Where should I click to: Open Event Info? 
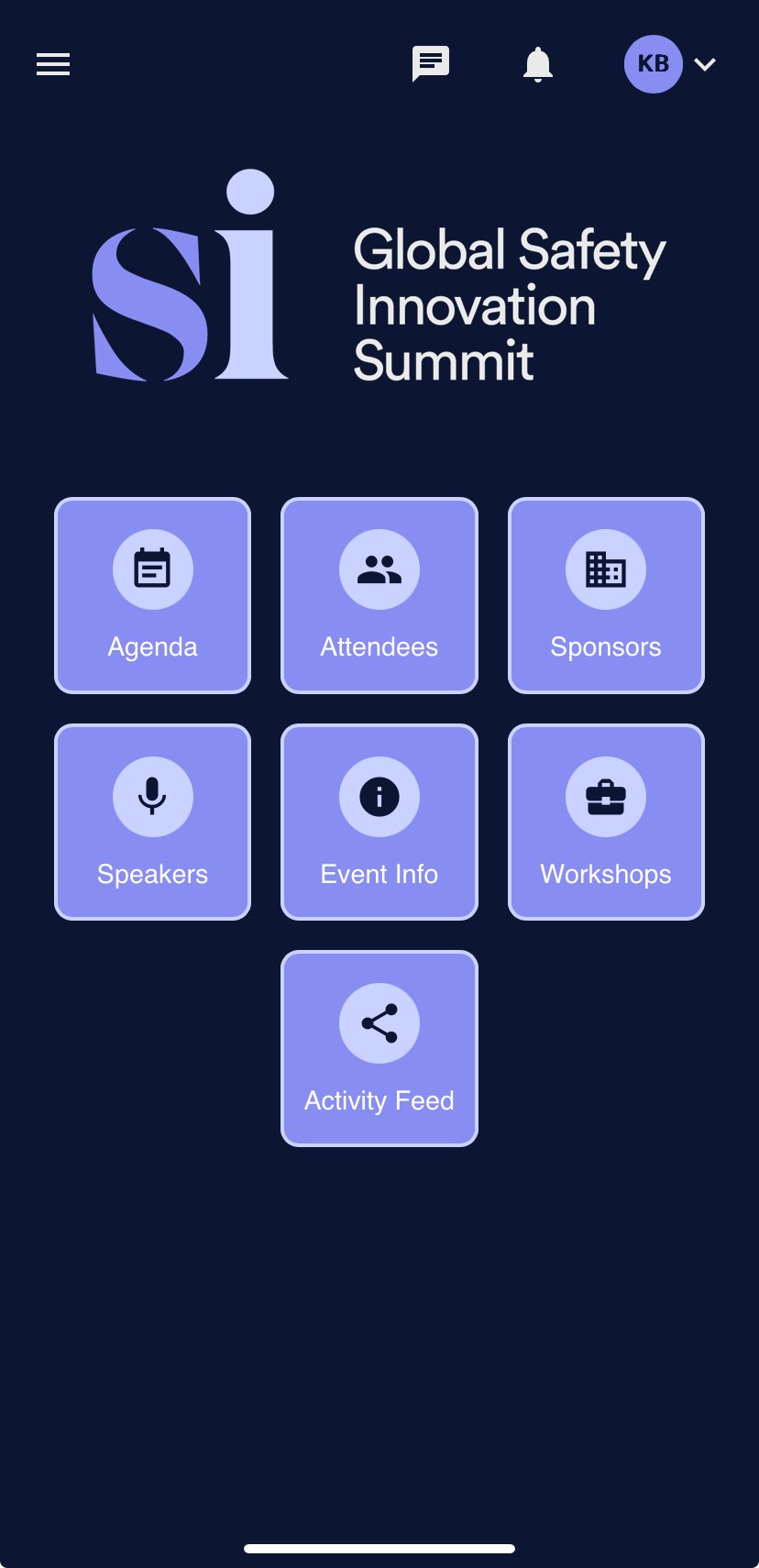[x=379, y=823]
